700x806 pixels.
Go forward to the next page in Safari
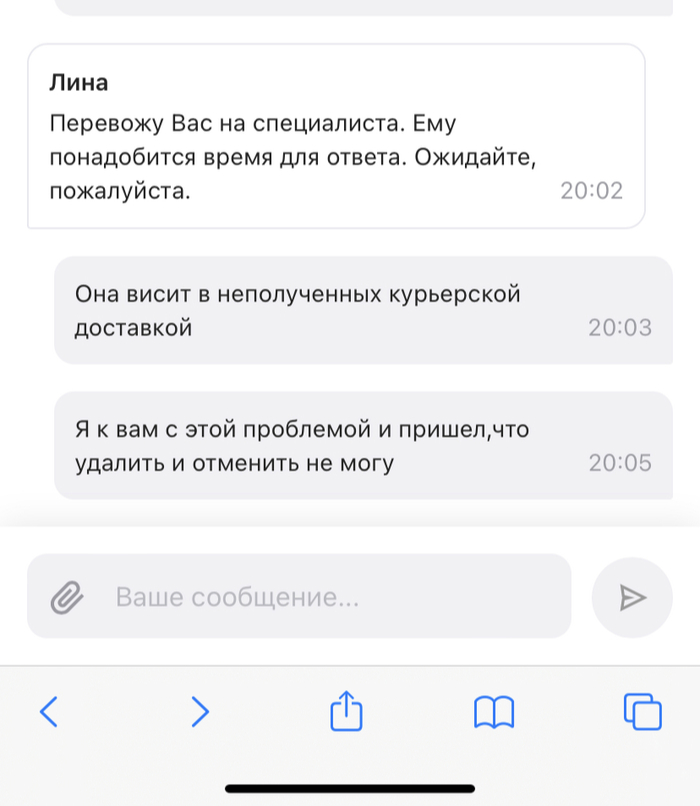200,711
